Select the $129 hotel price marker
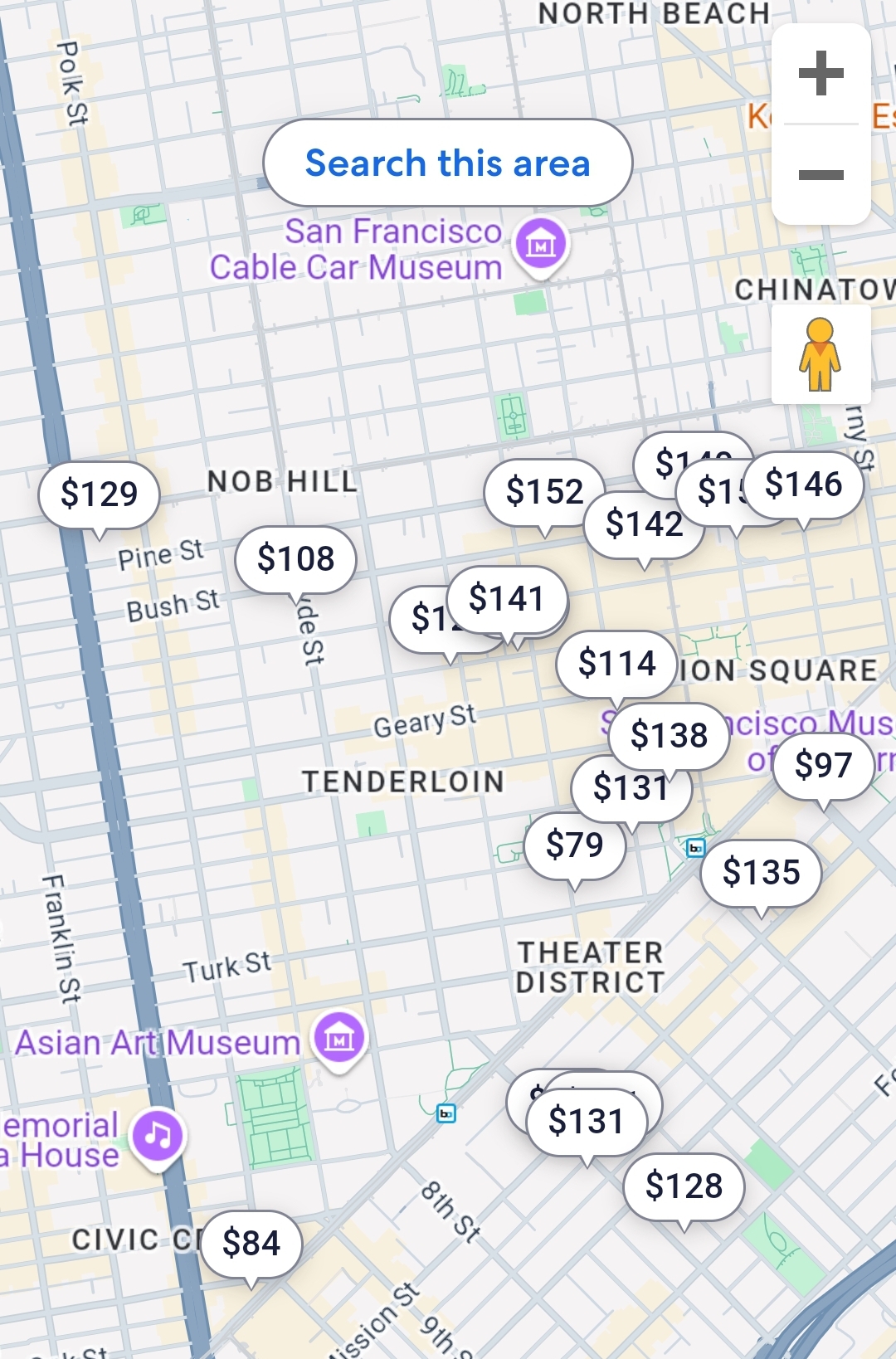Image resolution: width=896 pixels, height=1359 pixels. point(99,494)
